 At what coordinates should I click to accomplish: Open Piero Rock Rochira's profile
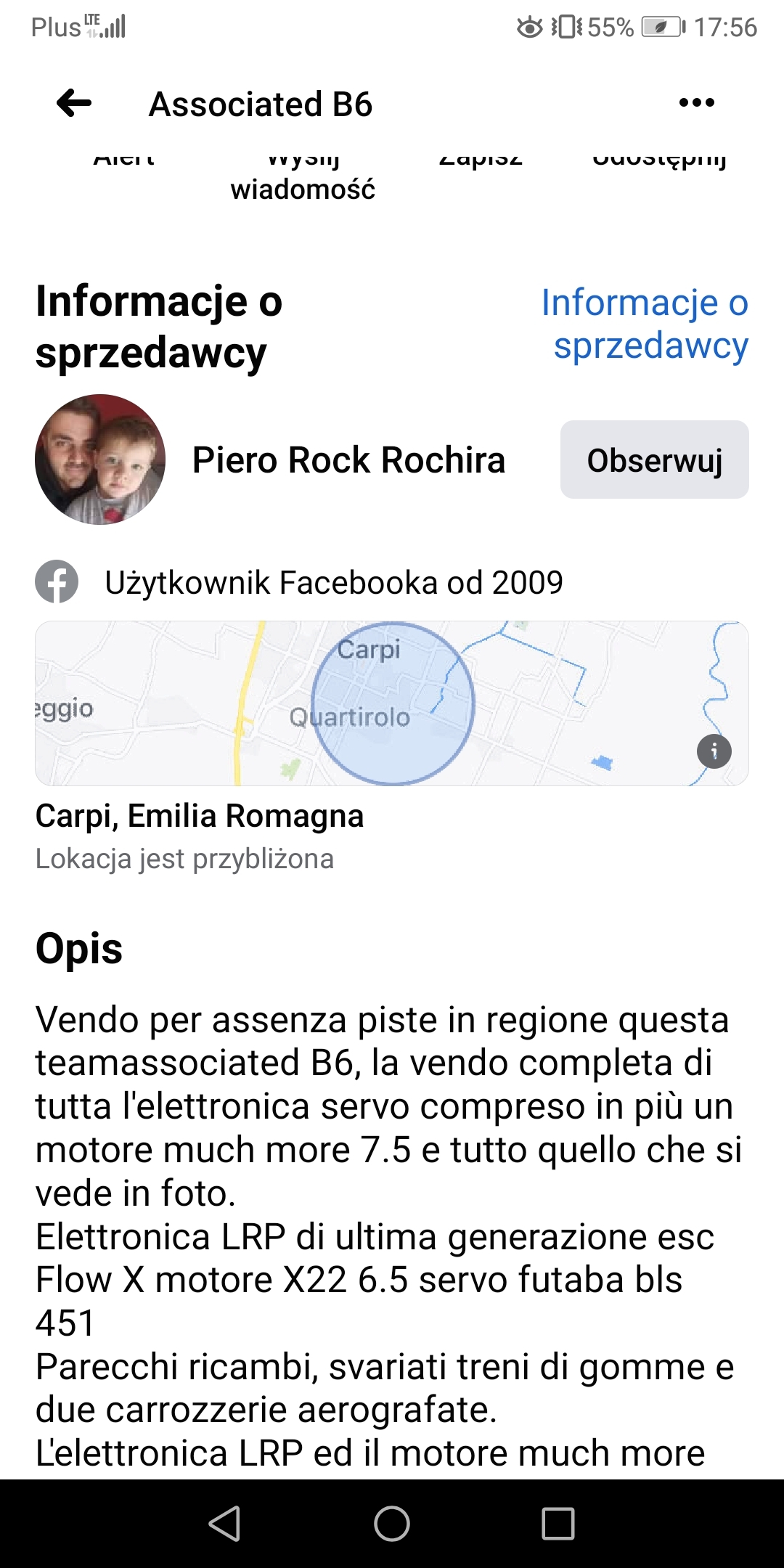(348, 460)
